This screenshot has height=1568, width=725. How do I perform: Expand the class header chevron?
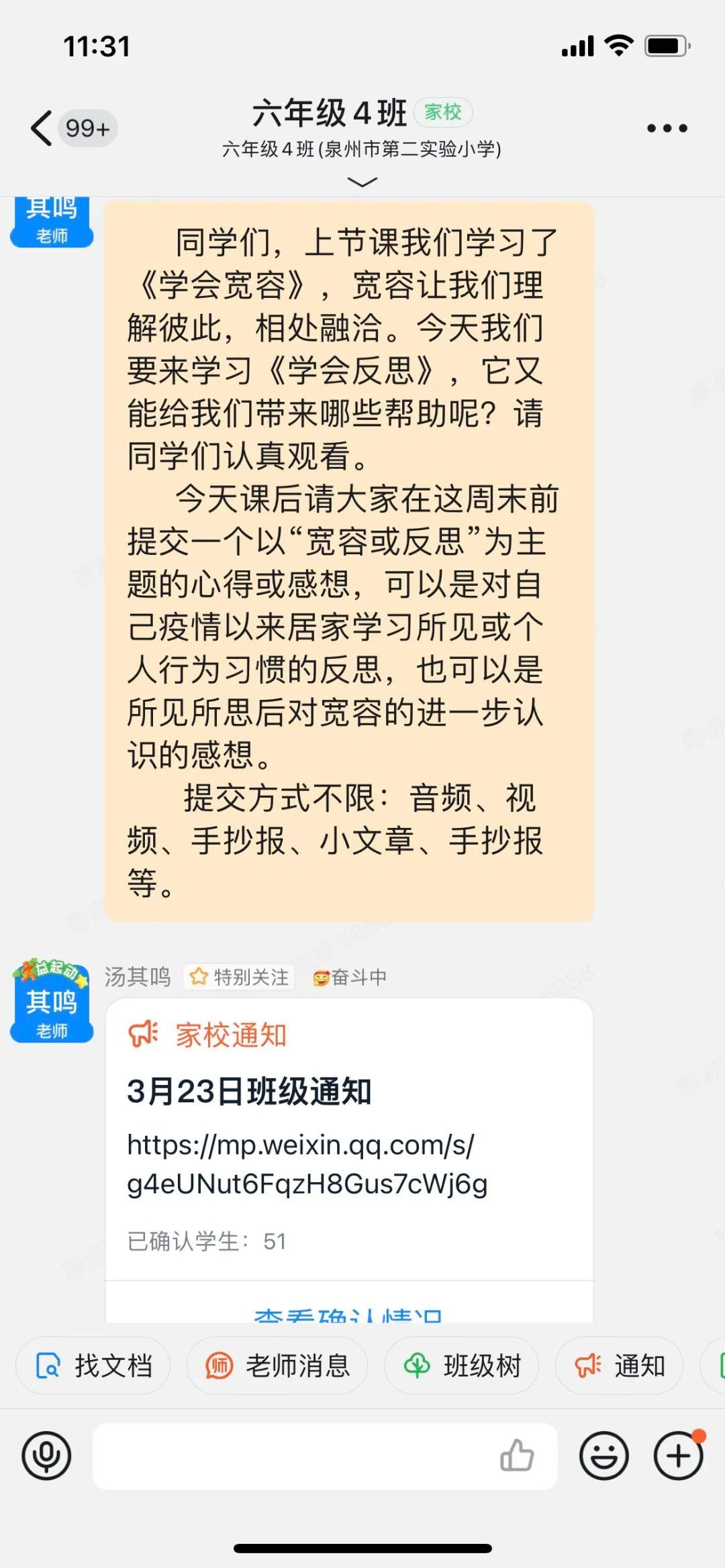pos(362,182)
